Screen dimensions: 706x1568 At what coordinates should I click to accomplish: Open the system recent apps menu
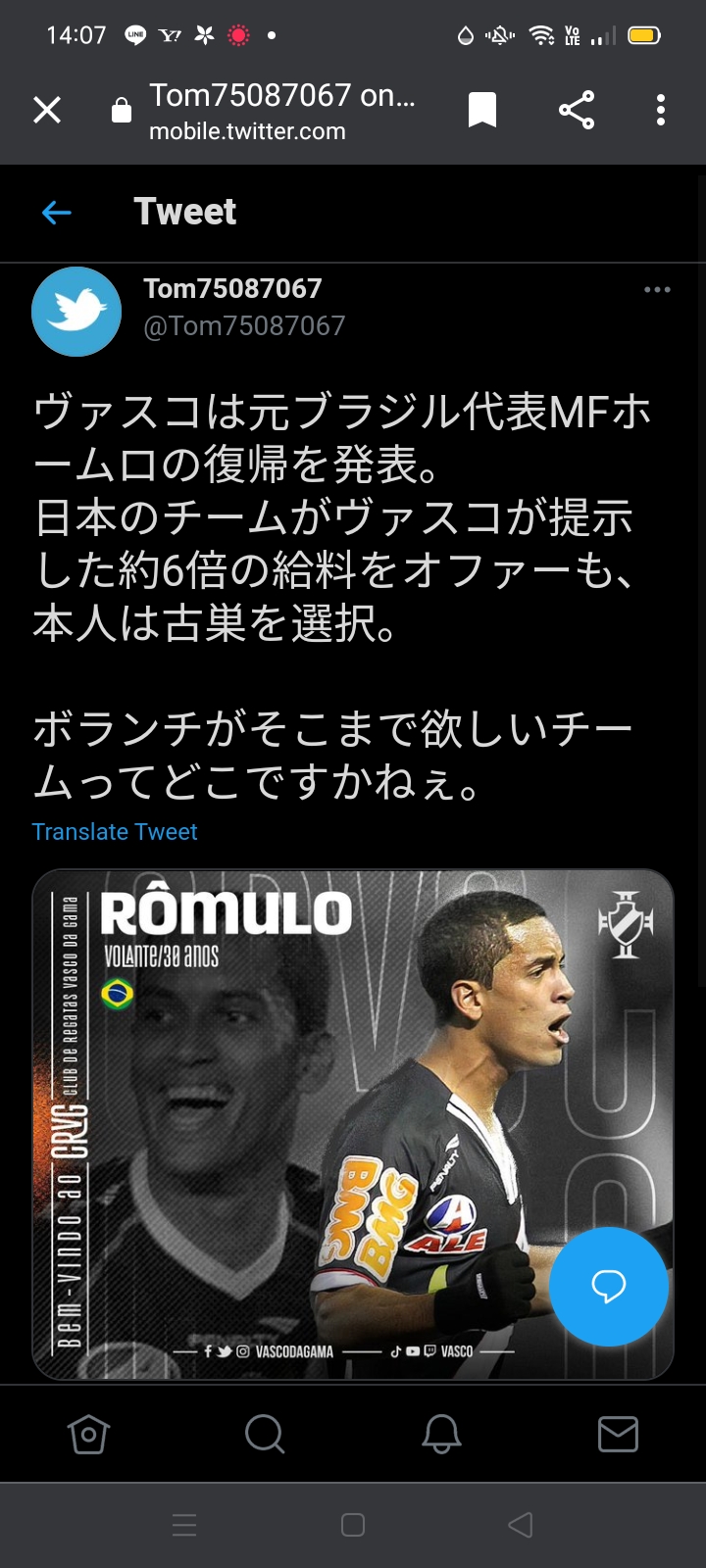184,1525
